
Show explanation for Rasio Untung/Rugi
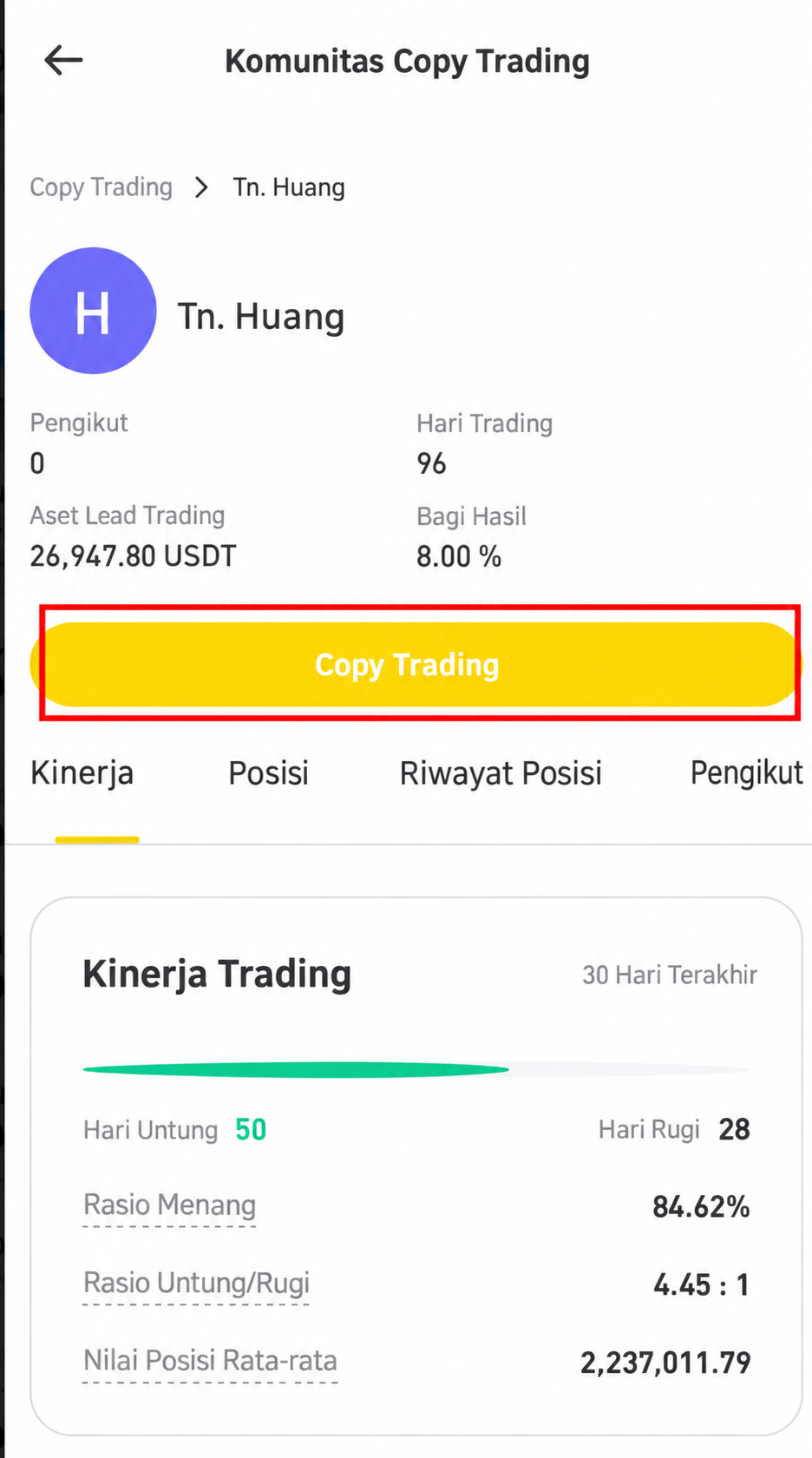point(197,1284)
